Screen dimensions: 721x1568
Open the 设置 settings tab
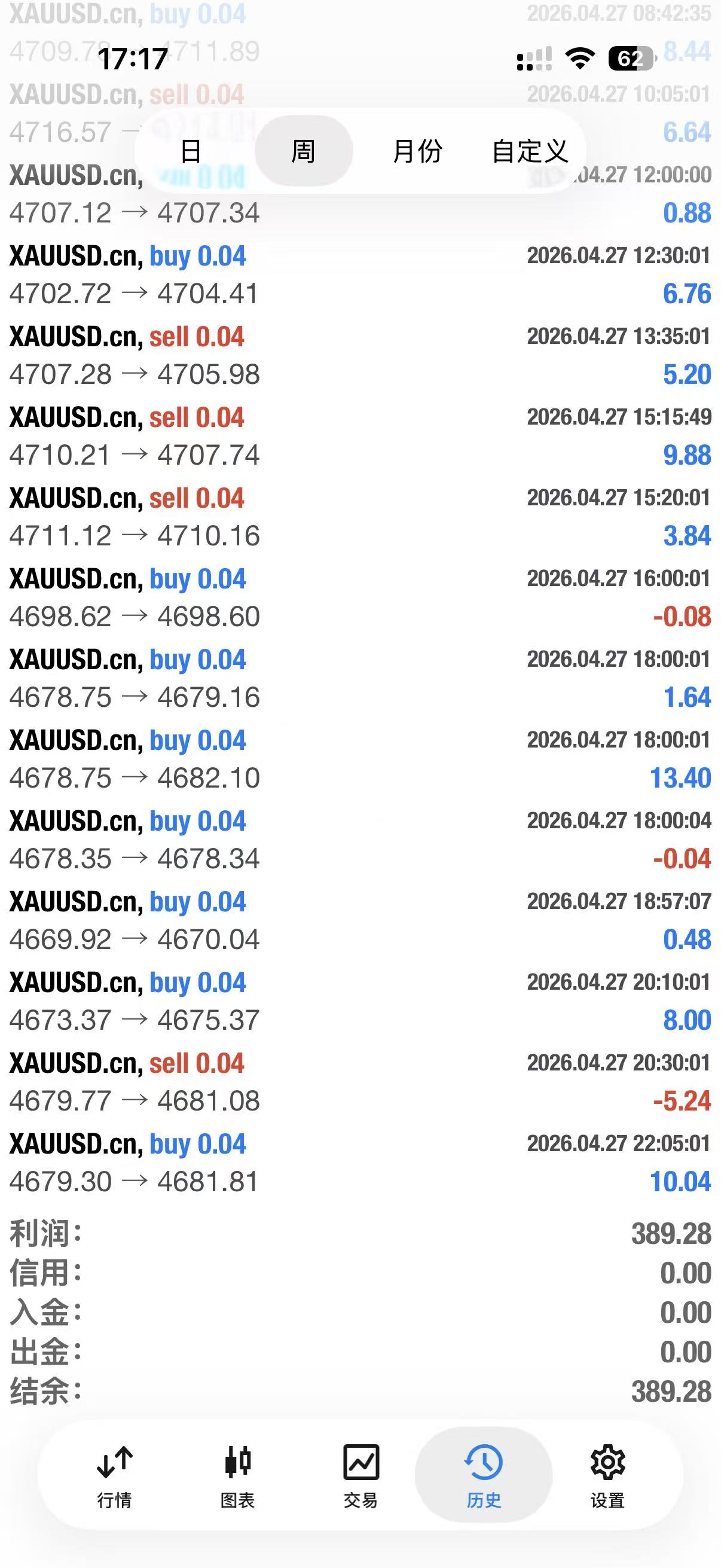click(x=607, y=1475)
